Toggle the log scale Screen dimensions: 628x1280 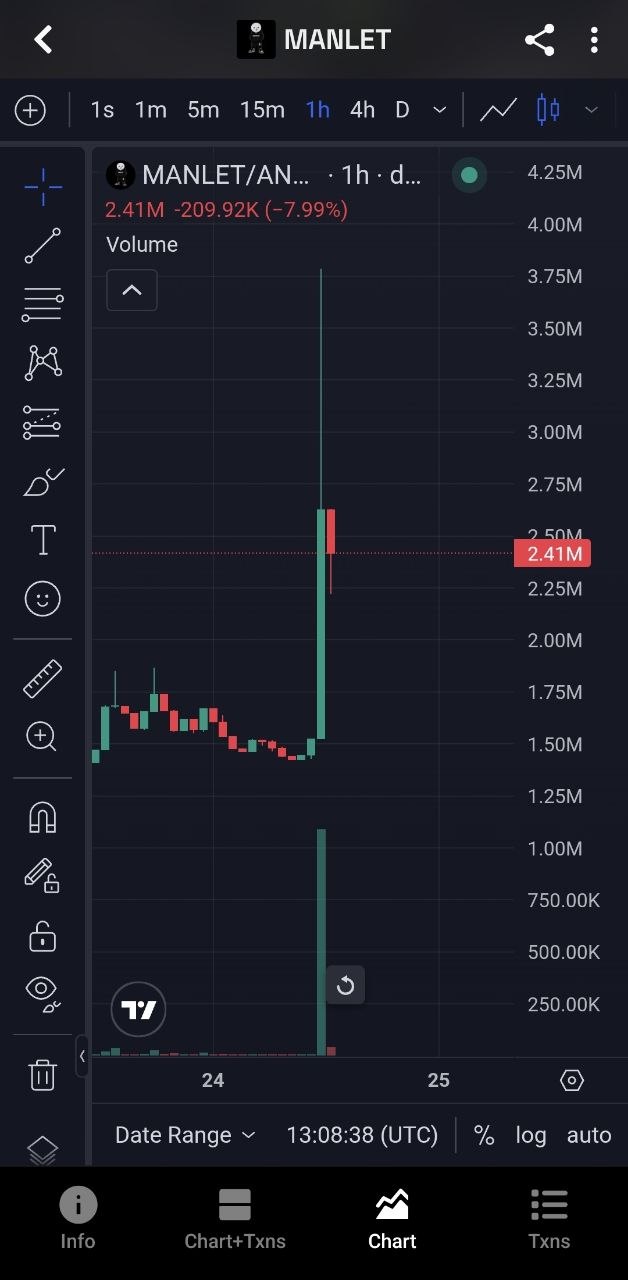[531, 1135]
